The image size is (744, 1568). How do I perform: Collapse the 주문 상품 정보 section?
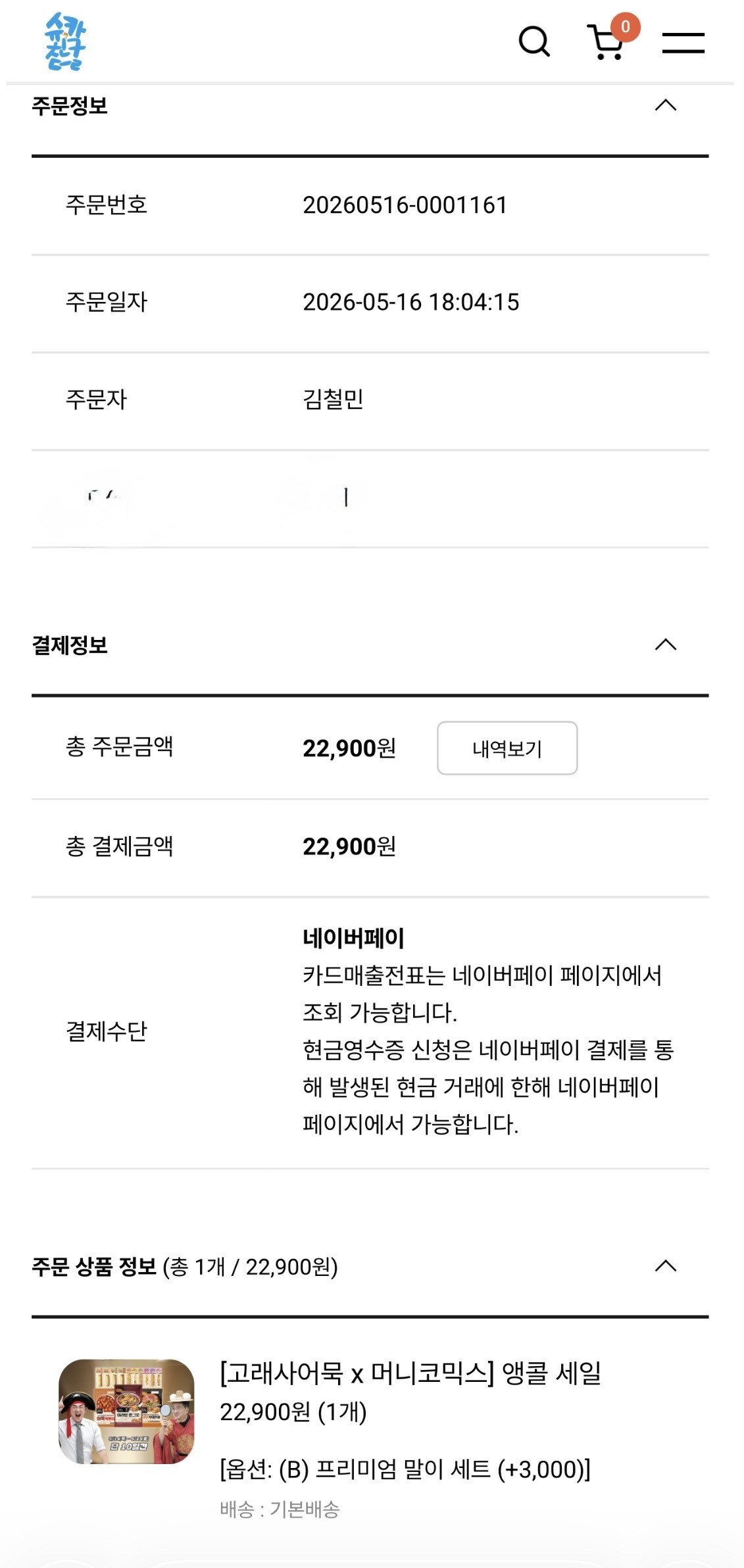[x=666, y=1265]
